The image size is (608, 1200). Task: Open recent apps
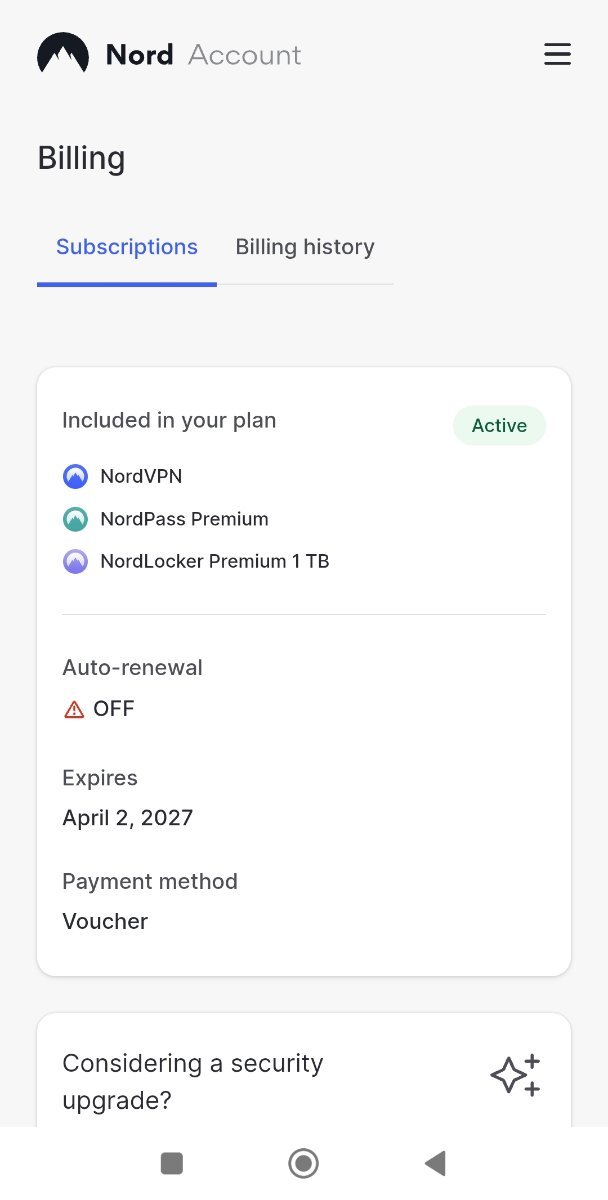(172, 1163)
